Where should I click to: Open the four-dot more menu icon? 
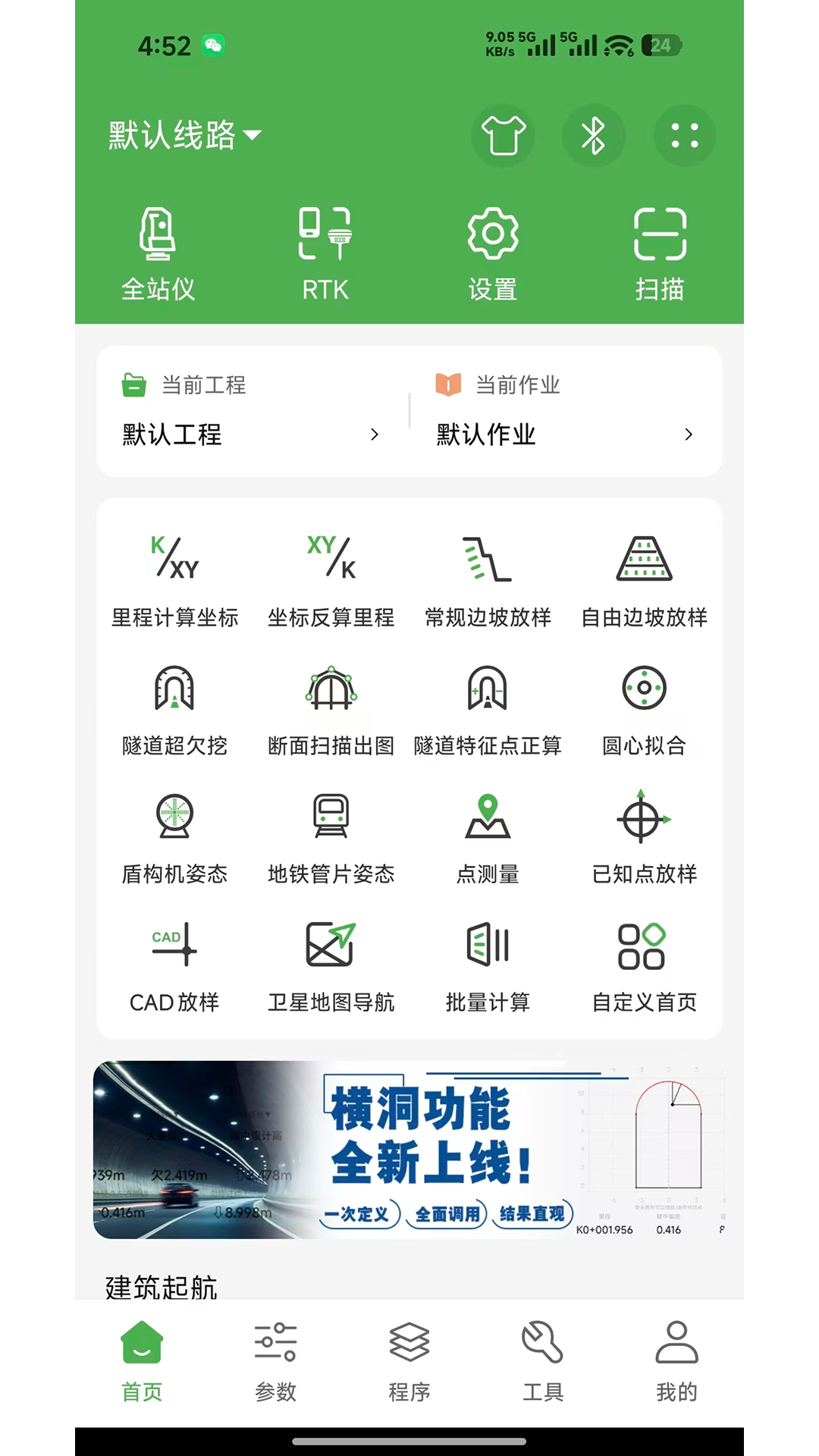pos(684,136)
